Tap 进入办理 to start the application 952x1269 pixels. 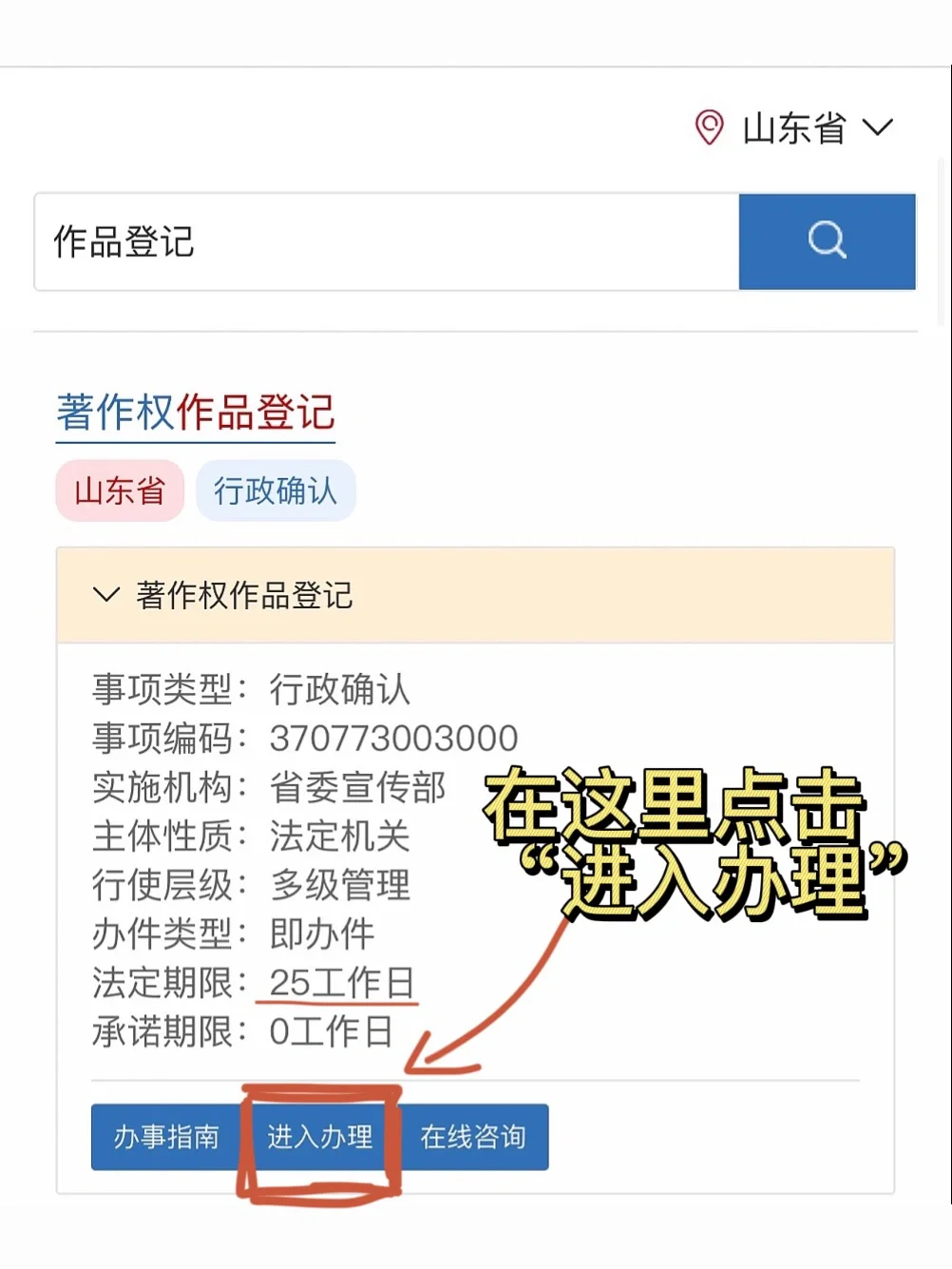coord(320,1136)
